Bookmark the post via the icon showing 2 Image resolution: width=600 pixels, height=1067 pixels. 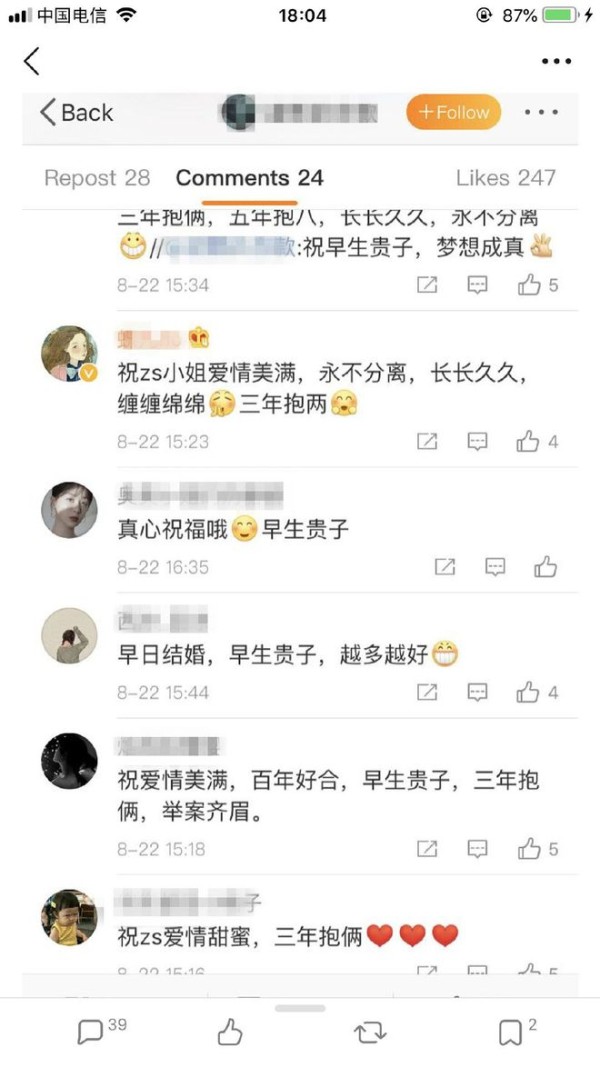click(x=518, y=1032)
